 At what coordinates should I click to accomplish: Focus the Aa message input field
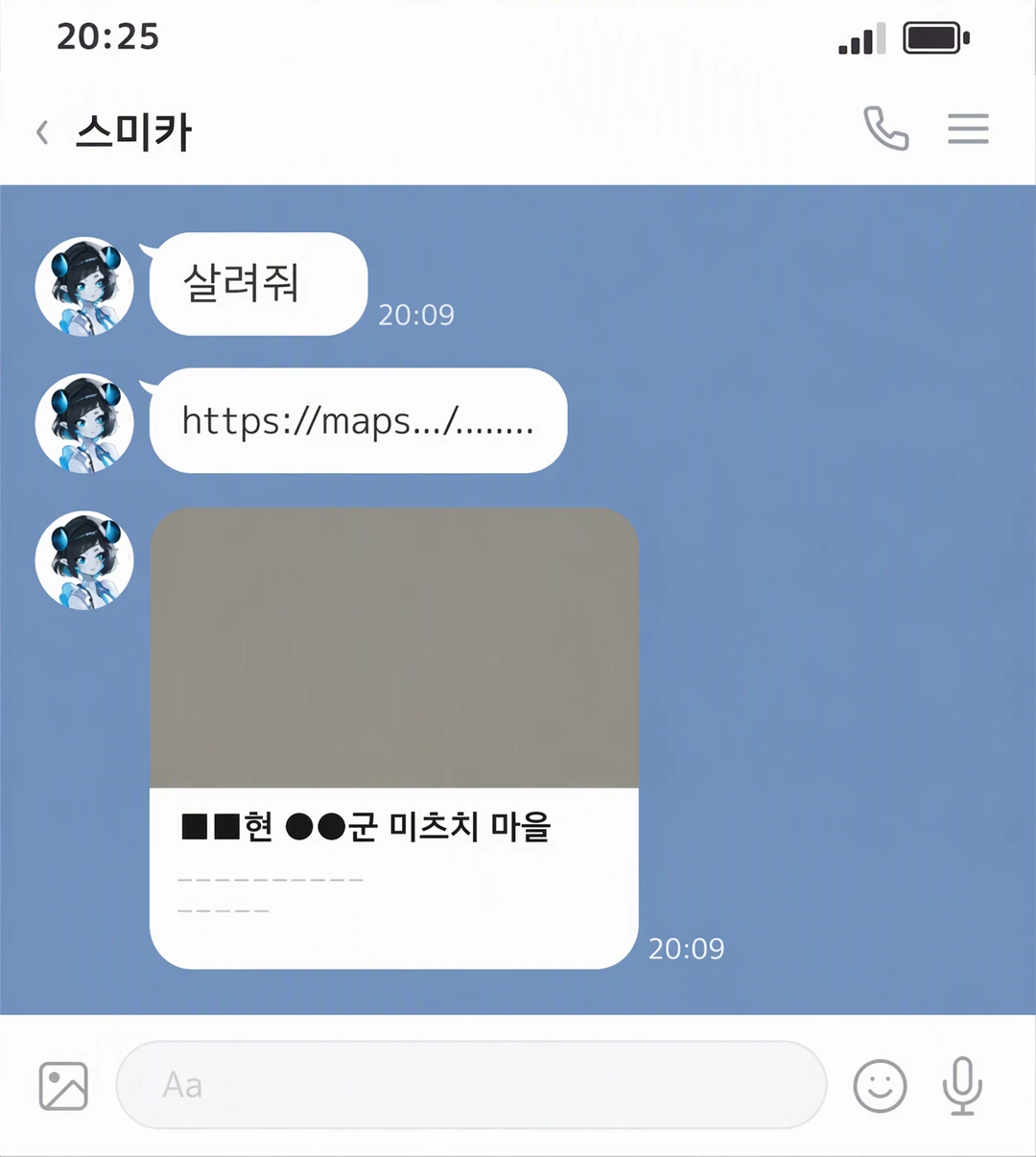coord(471,1085)
